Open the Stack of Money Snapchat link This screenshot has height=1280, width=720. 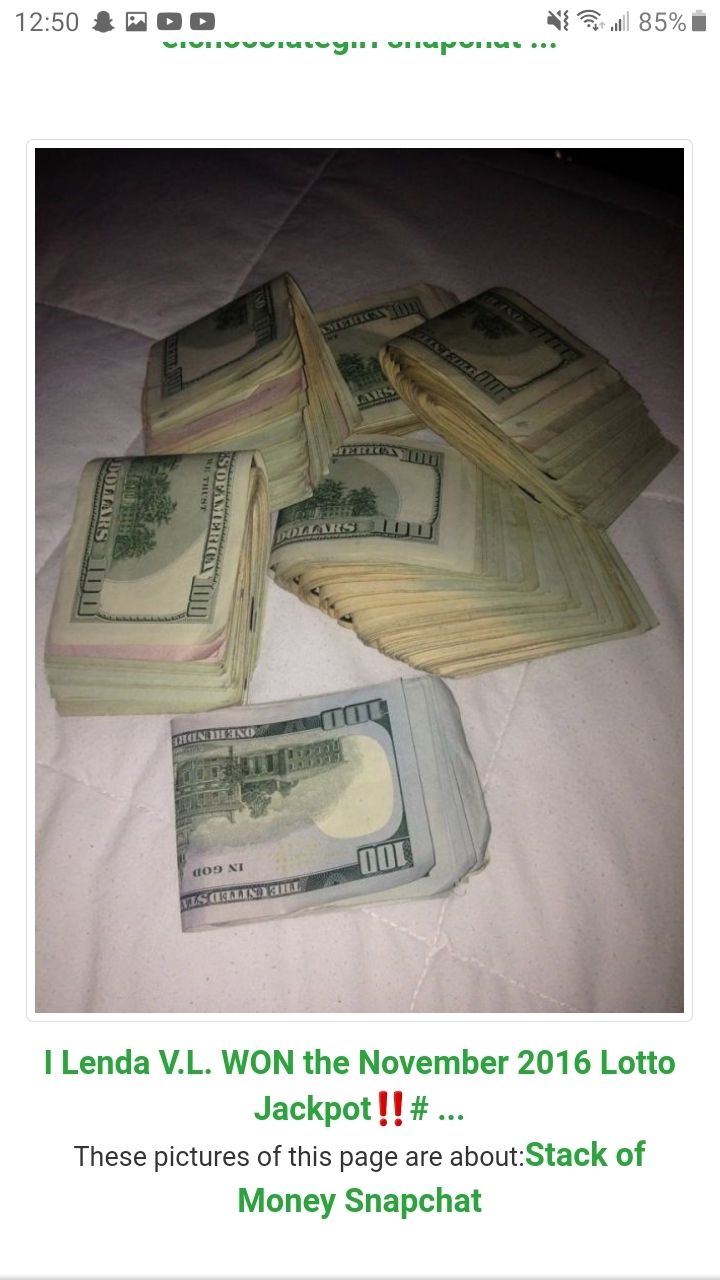coord(441,1177)
